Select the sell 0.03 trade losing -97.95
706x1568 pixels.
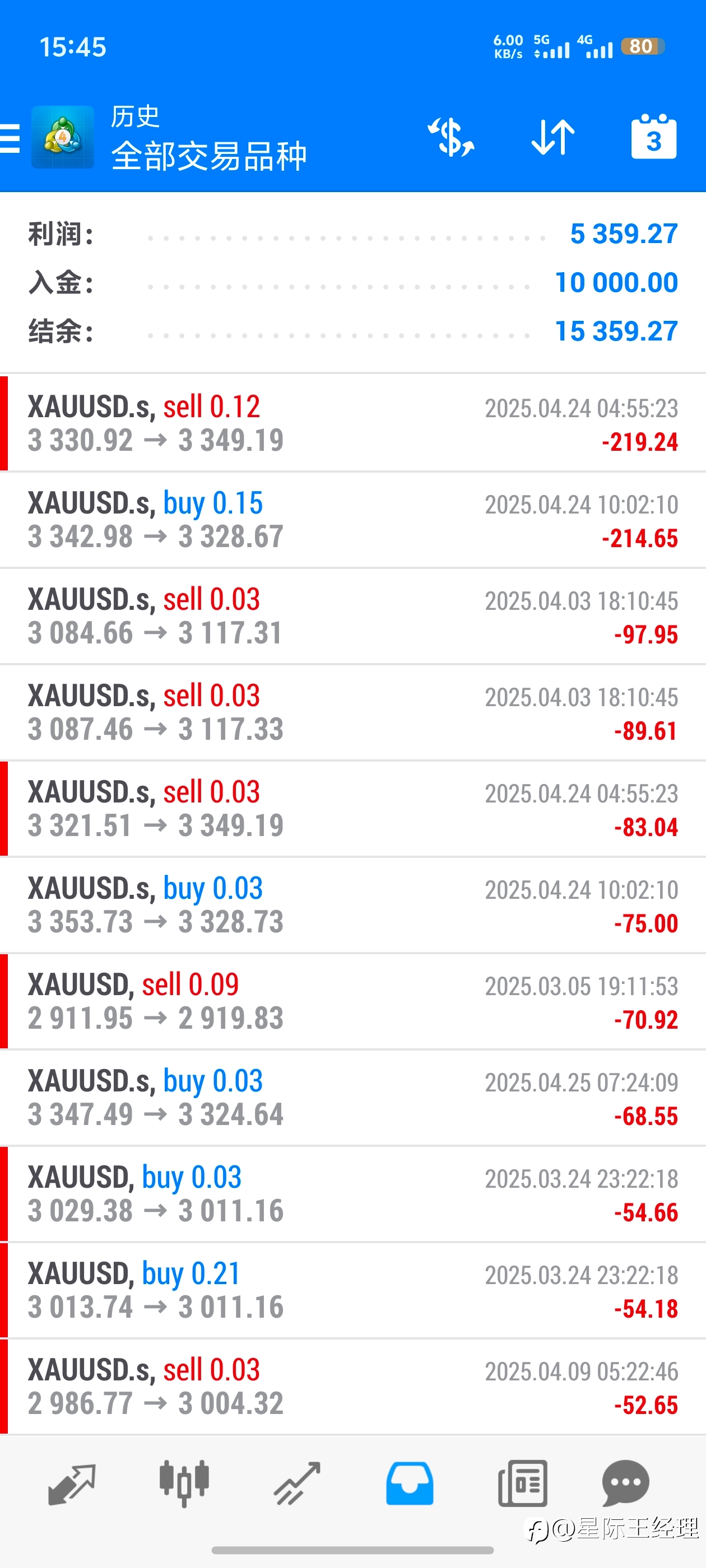point(352,616)
